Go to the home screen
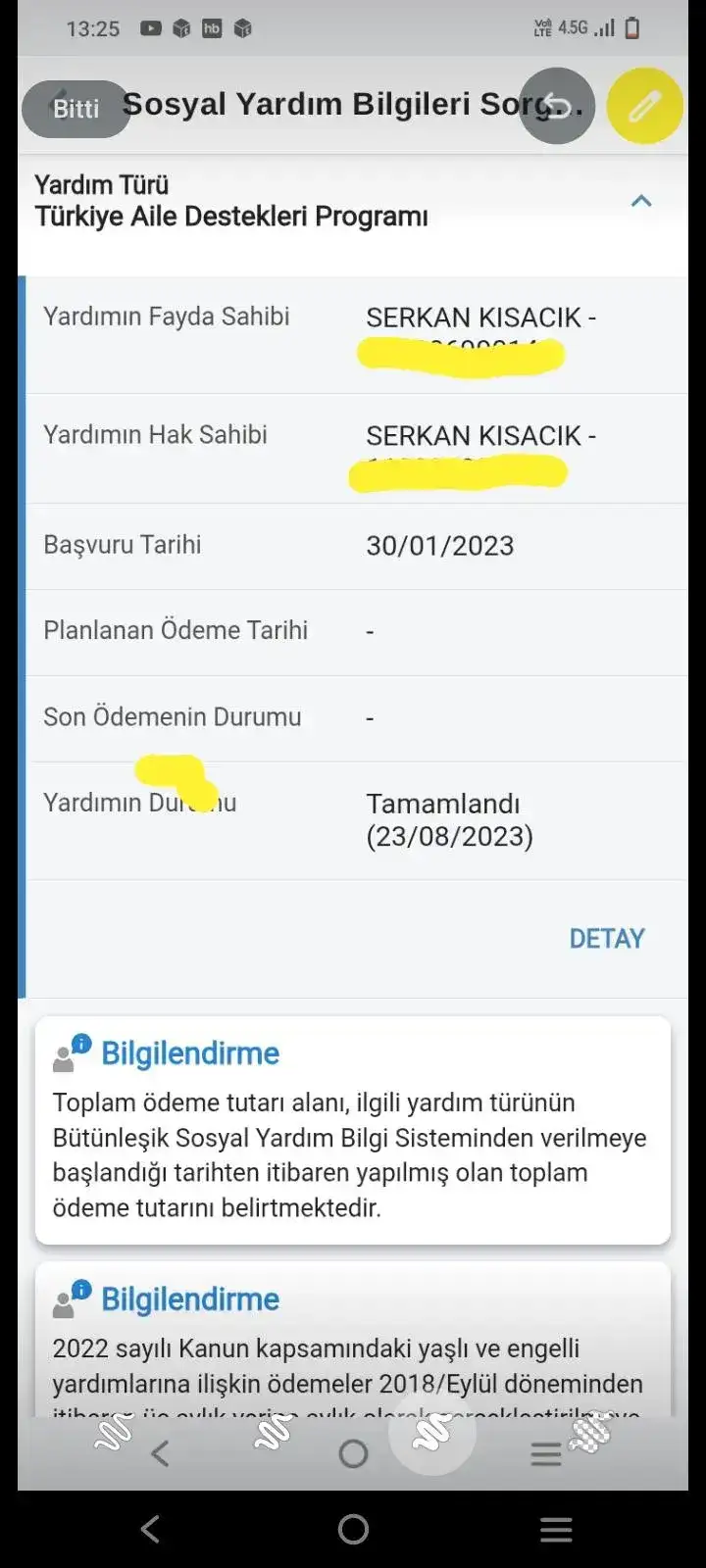 [353, 1529]
